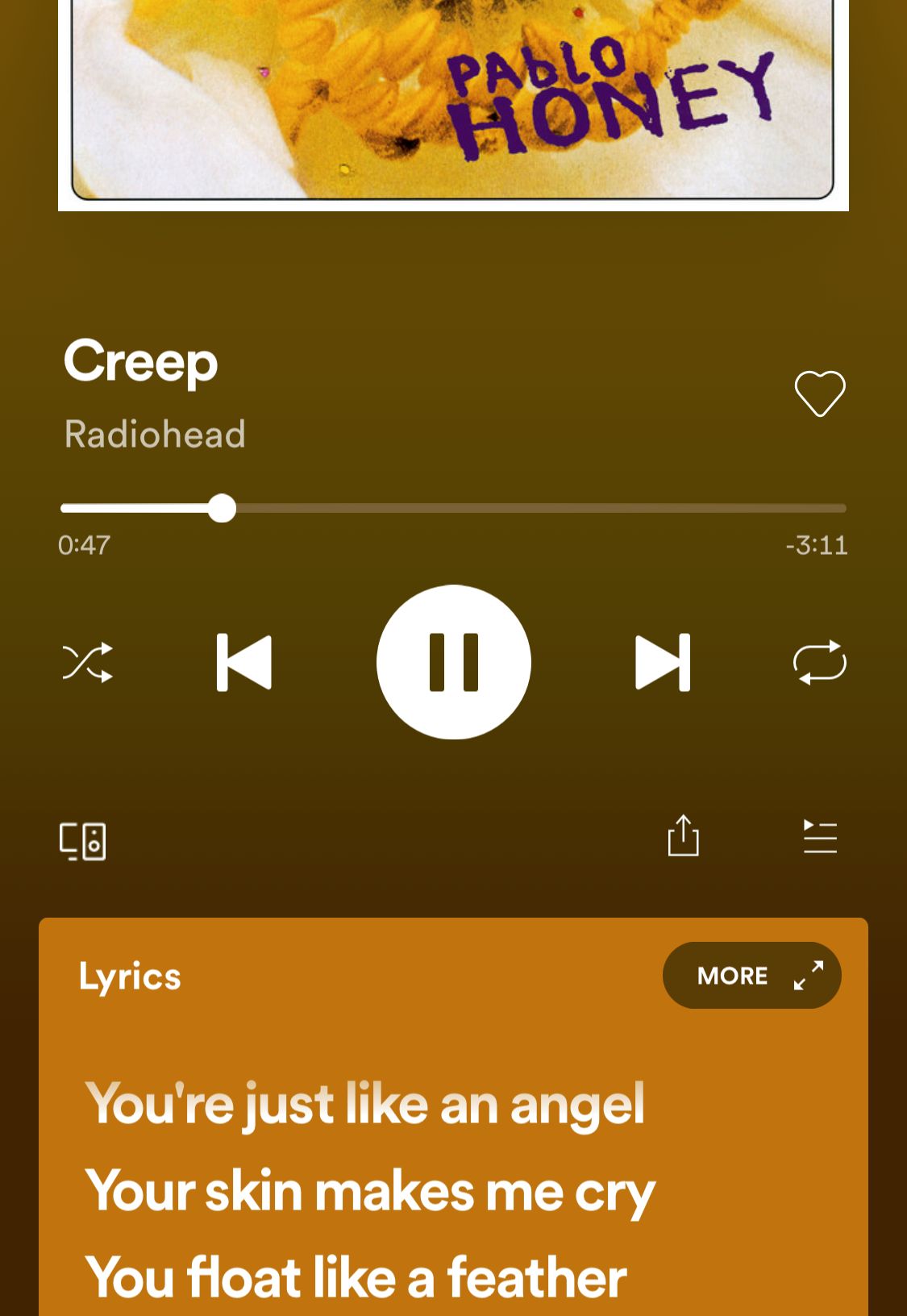Image resolution: width=907 pixels, height=1316 pixels.
Task: Pause the current track
Action: click(453, 662)
